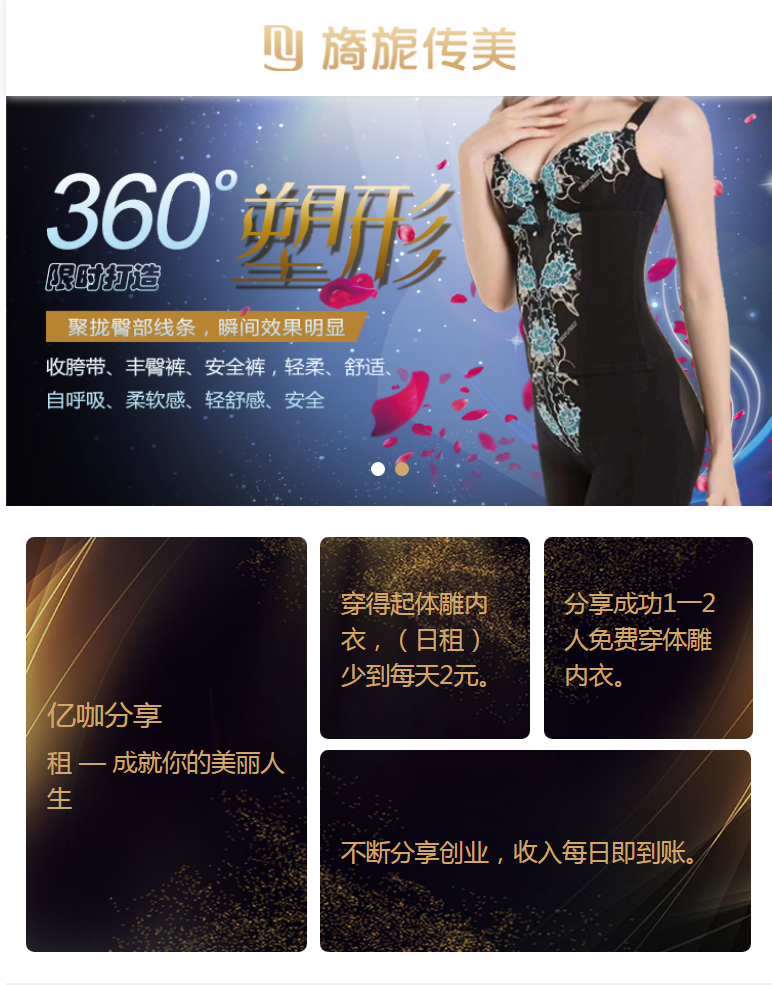Open the 亿咖分享 card
Screen dimensions: 772x985
click(166, 744)
